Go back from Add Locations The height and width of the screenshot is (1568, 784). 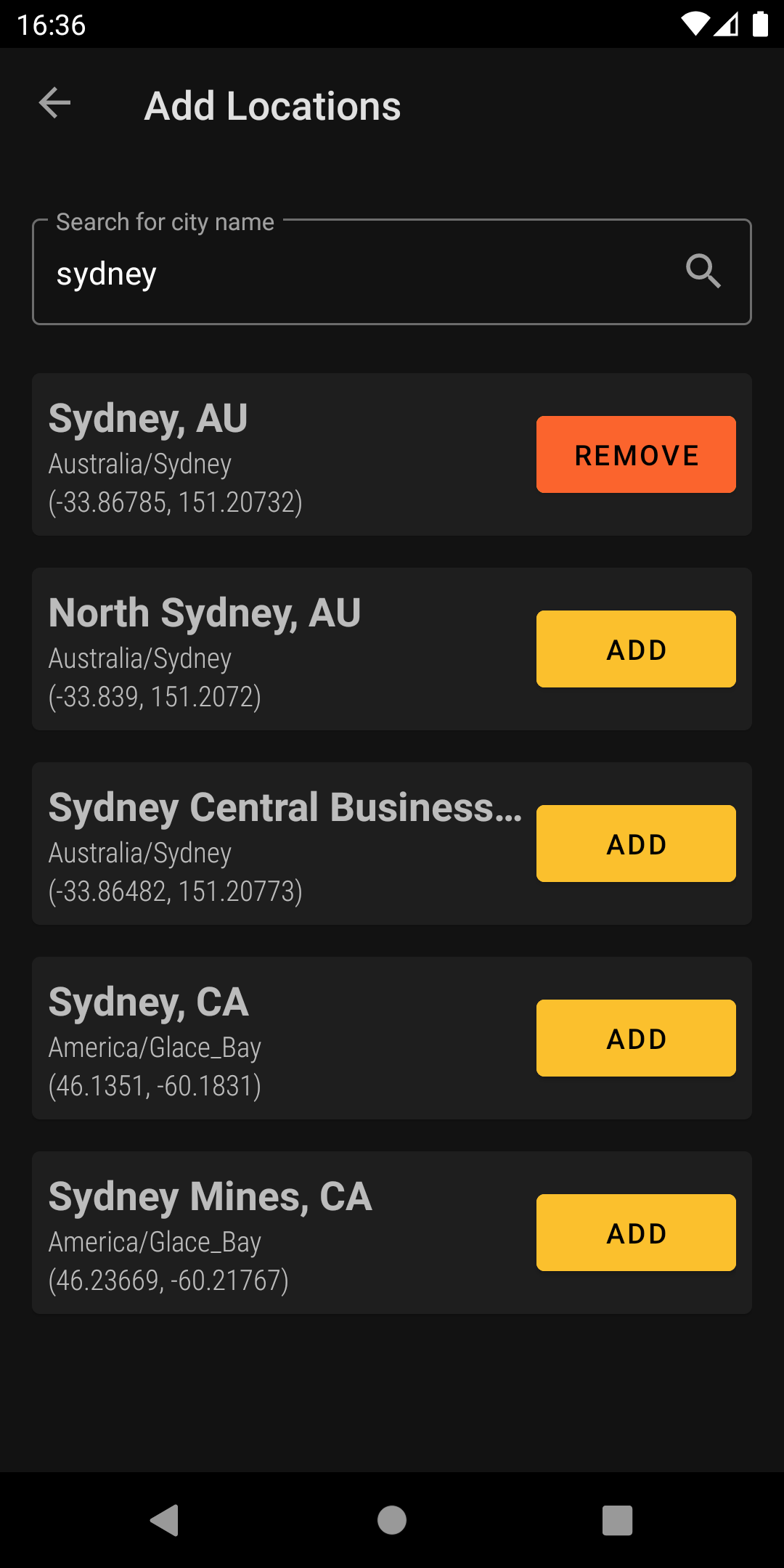click(x=55, y=104)
